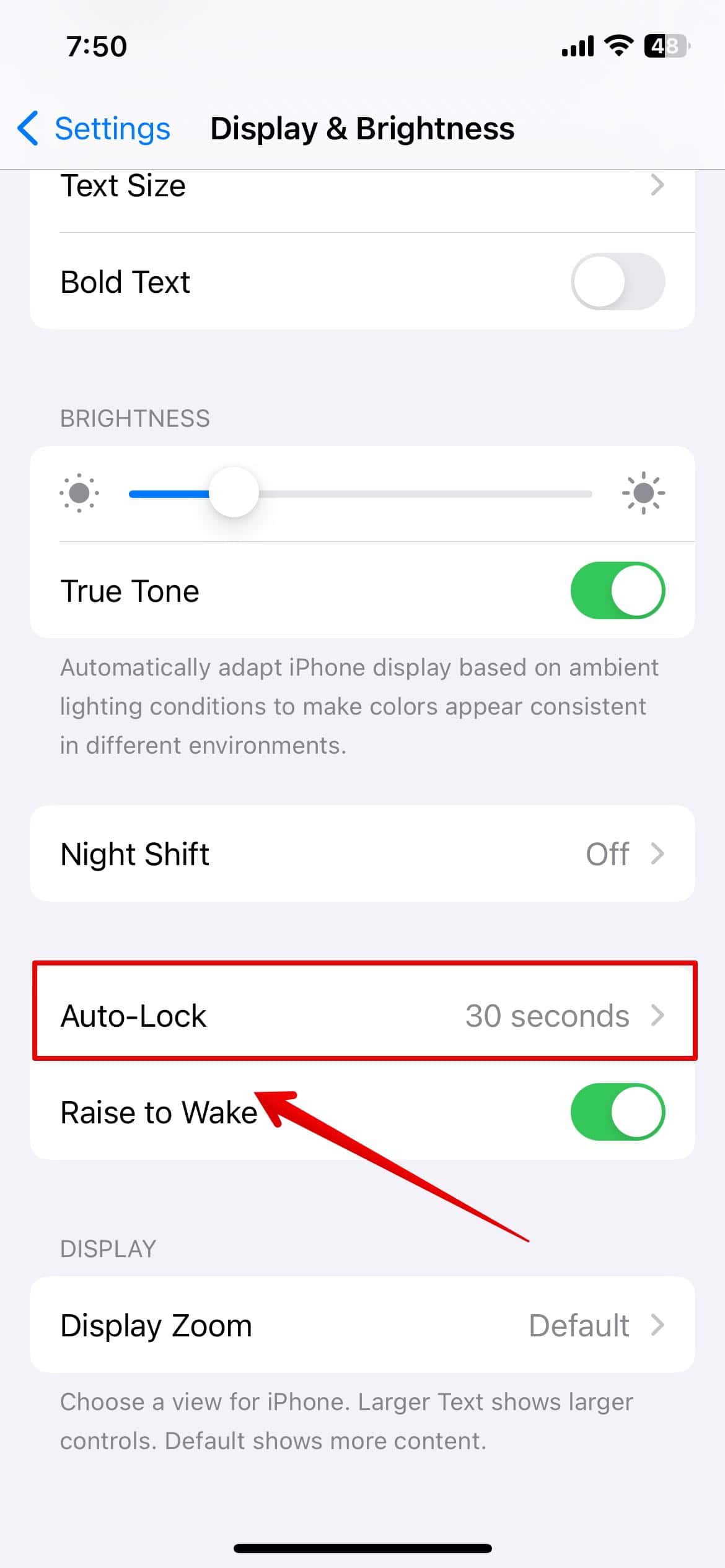The height and width of the screenshot is (1568, 725).
Task: Tap the brightness slider knob
Action: (x=234, y=493)
